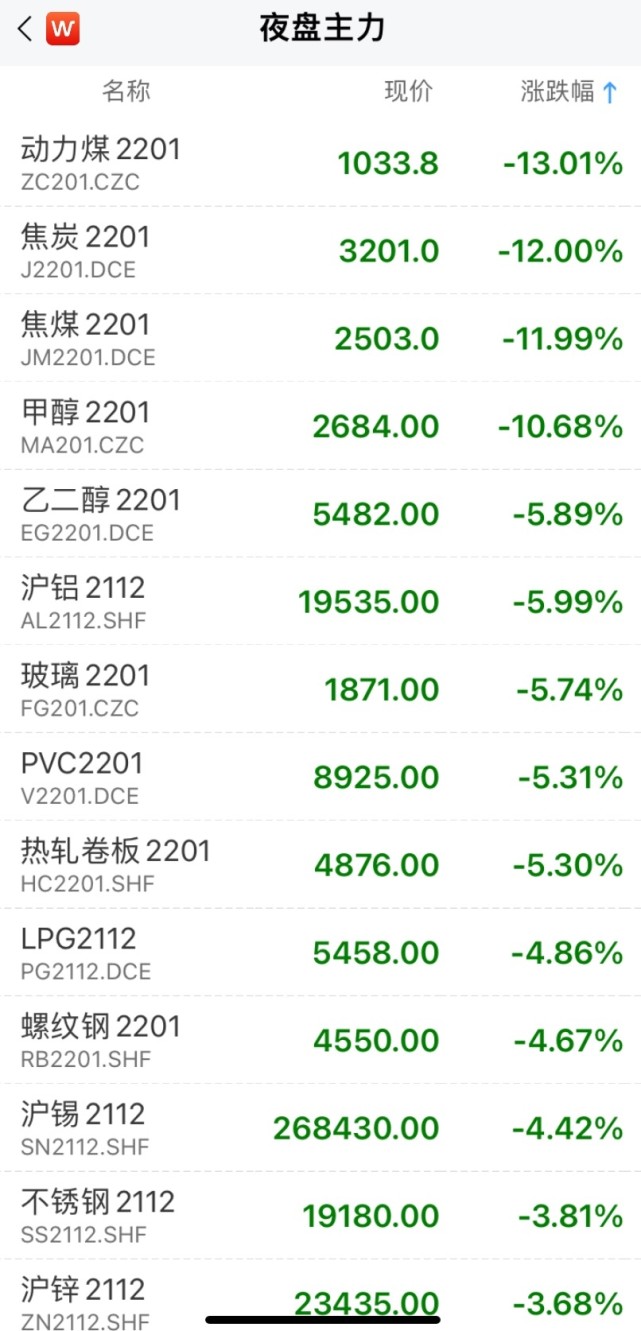Open 焦炭2201 contract details
Viewport: 641px width, 1331px height.
tap(320, 251)
